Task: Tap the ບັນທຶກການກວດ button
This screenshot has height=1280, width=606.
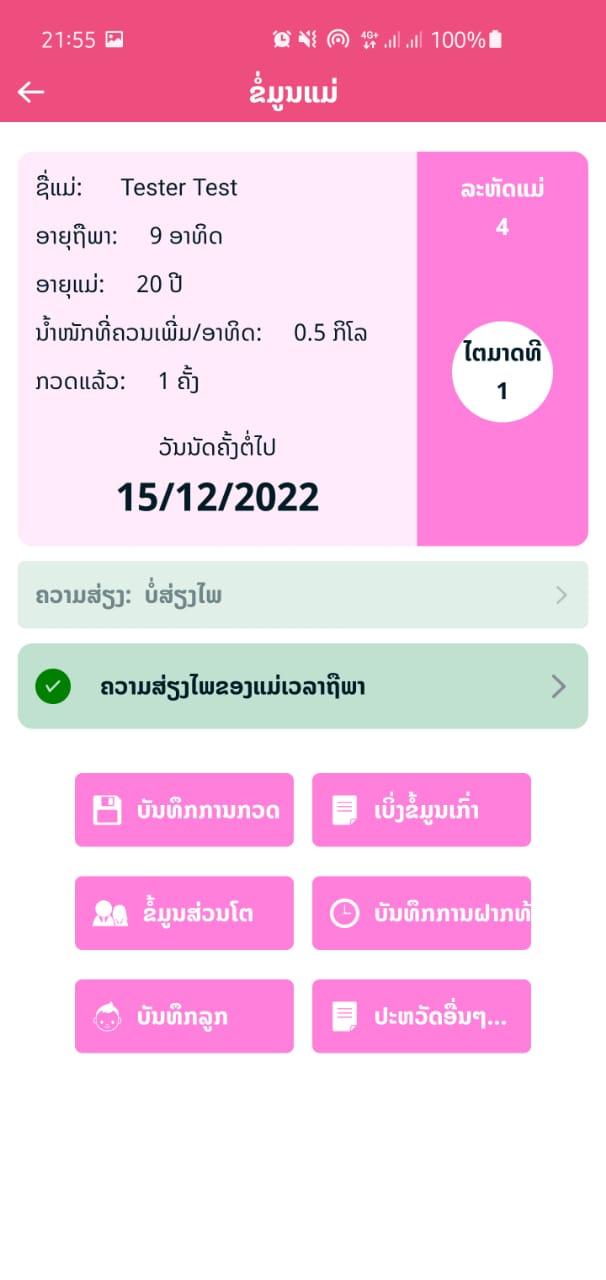Action: (184, 810)
